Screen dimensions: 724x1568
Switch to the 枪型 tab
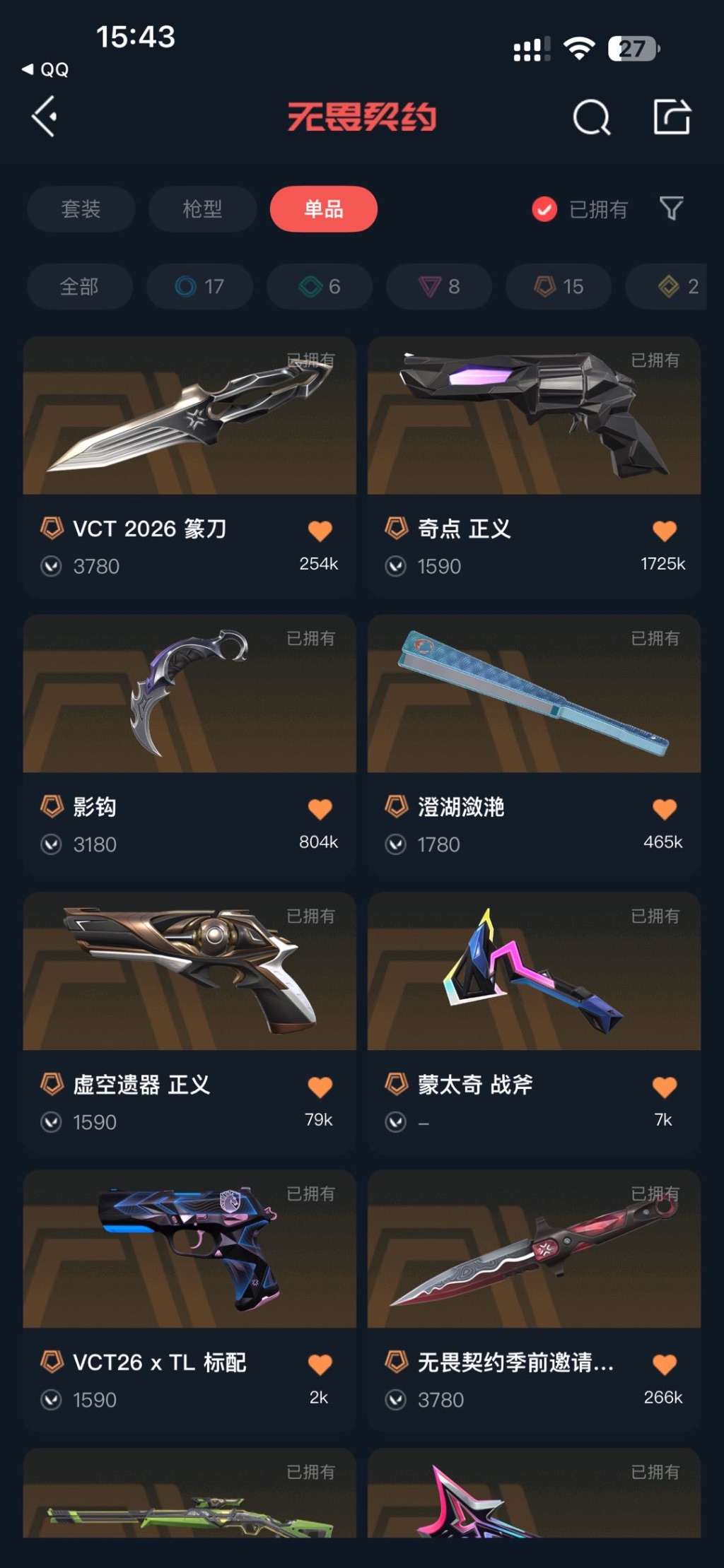tap(202, 209)
